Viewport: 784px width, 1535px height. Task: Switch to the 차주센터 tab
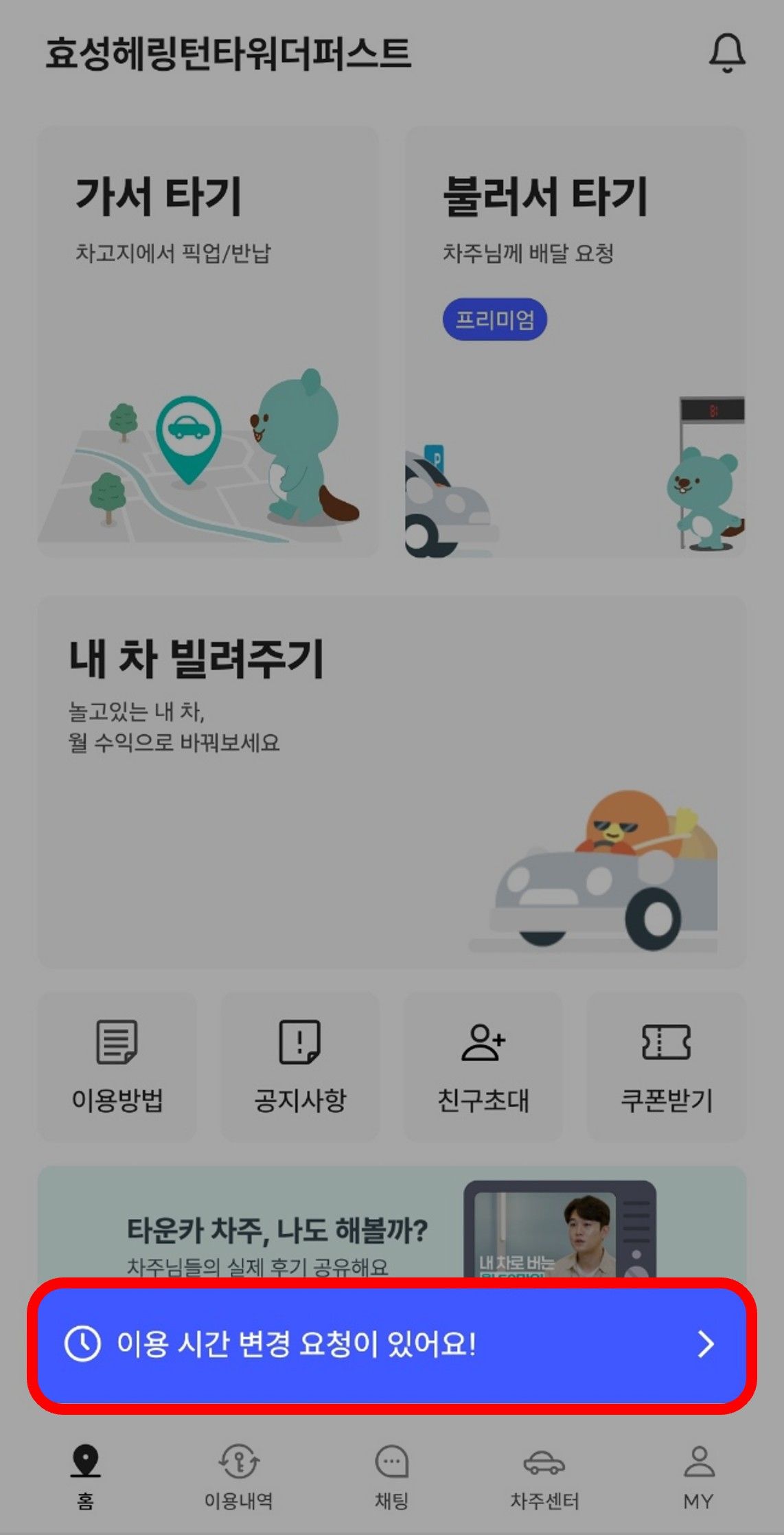[x=544, y=1477]
